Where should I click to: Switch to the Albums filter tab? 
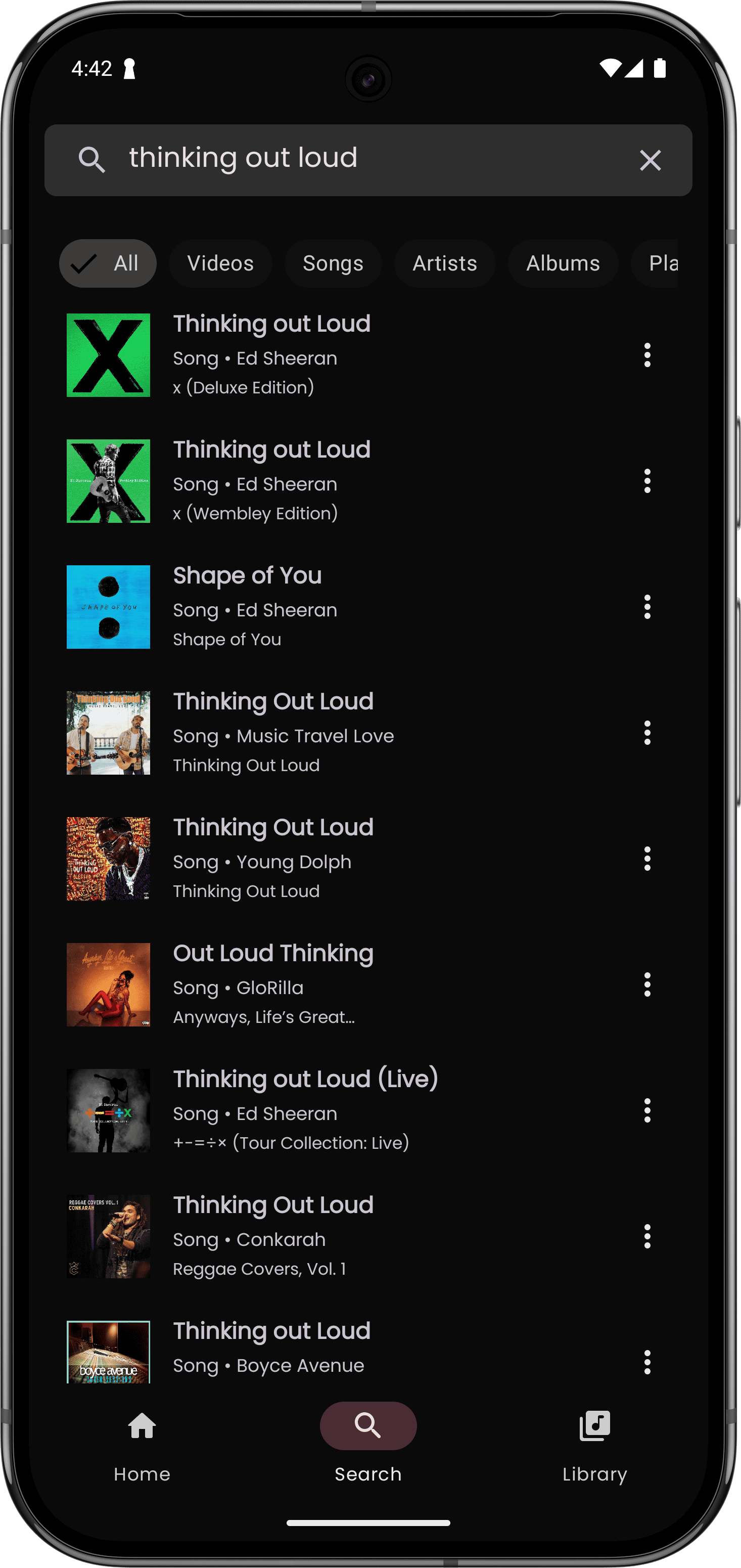(562, 263)
